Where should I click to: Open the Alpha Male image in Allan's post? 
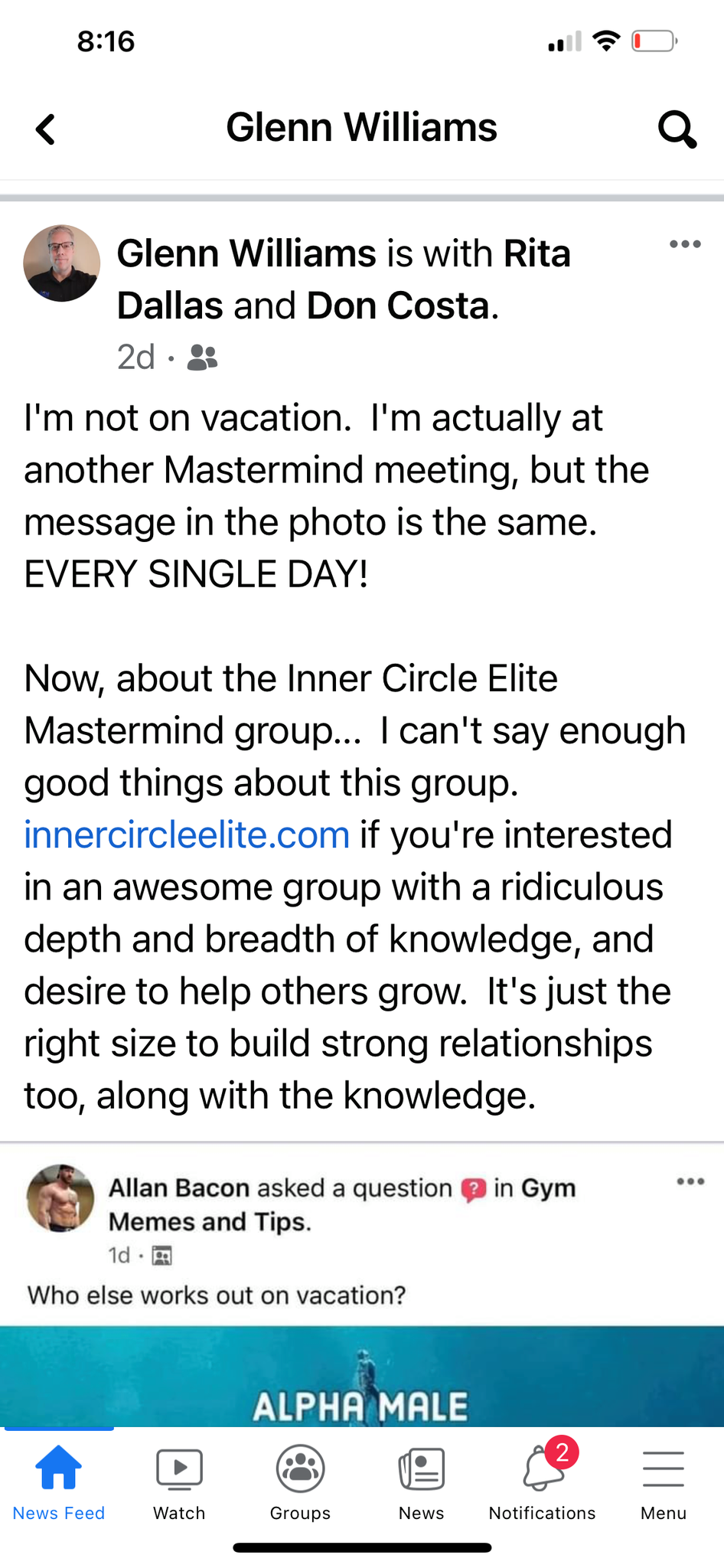(362, 1376)
